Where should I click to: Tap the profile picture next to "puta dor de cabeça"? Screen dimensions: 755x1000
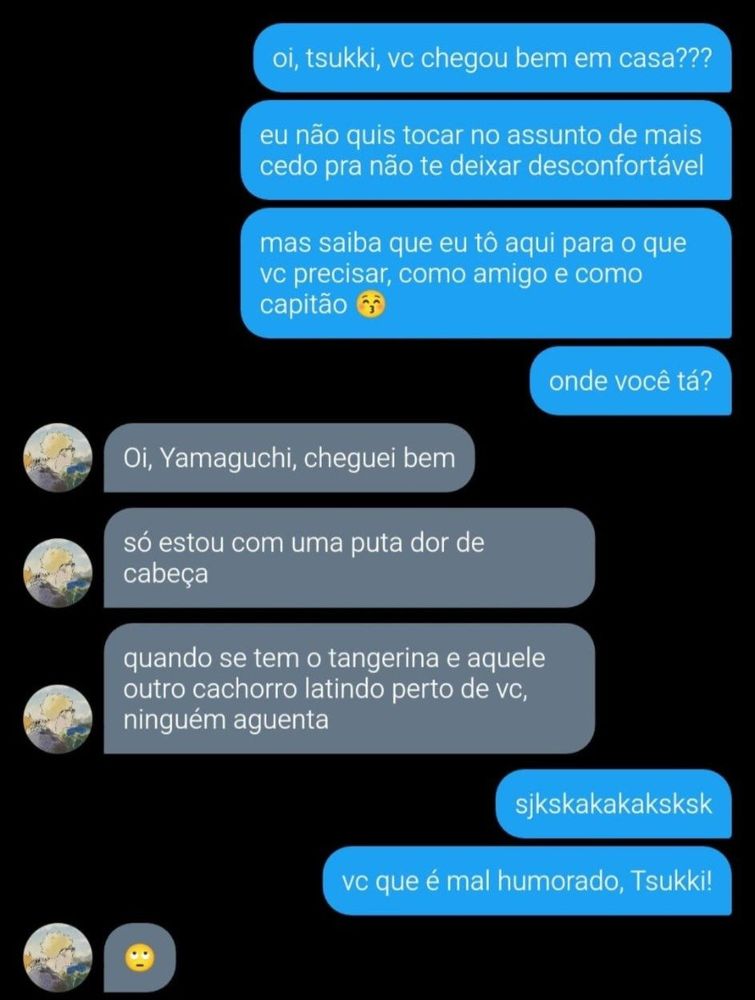(58, 573)
